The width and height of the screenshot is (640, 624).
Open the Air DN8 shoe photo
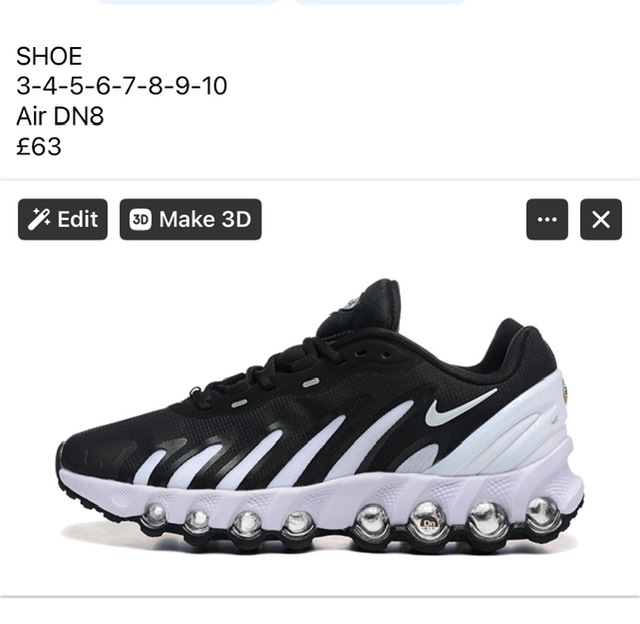click(x=320, y=420)
